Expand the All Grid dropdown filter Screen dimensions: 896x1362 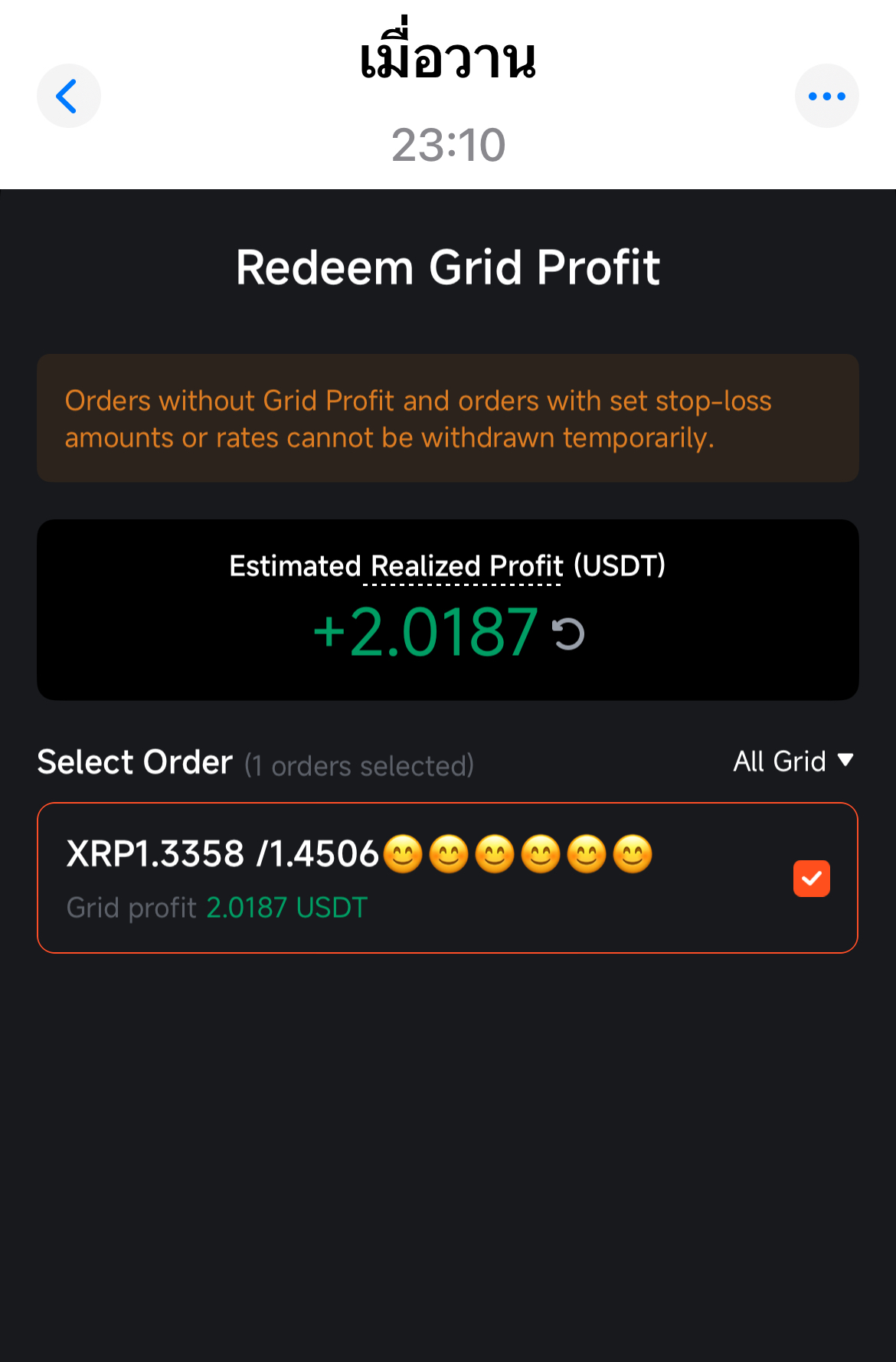[x=793, y=761]
